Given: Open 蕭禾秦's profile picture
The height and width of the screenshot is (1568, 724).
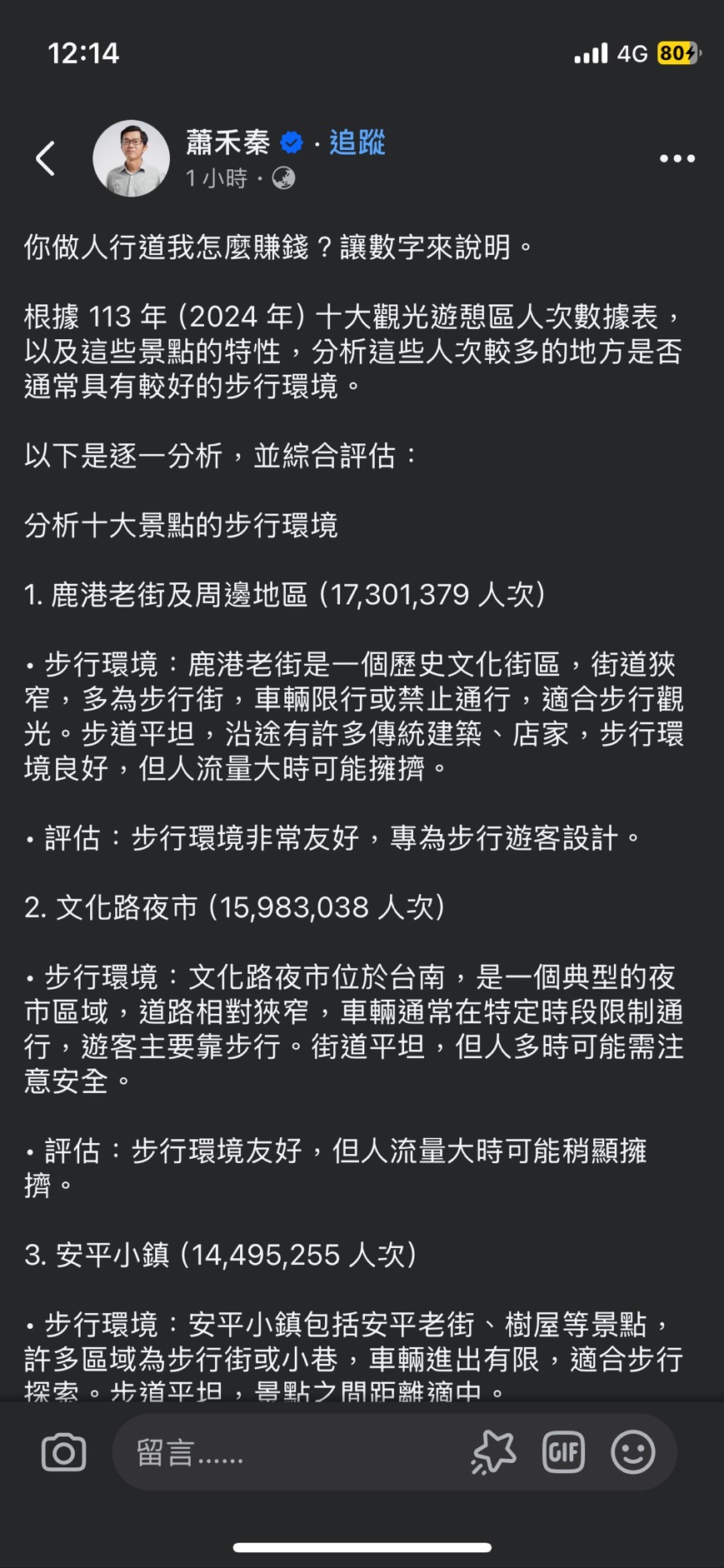Looking at the screenshot, I should 131,158.
